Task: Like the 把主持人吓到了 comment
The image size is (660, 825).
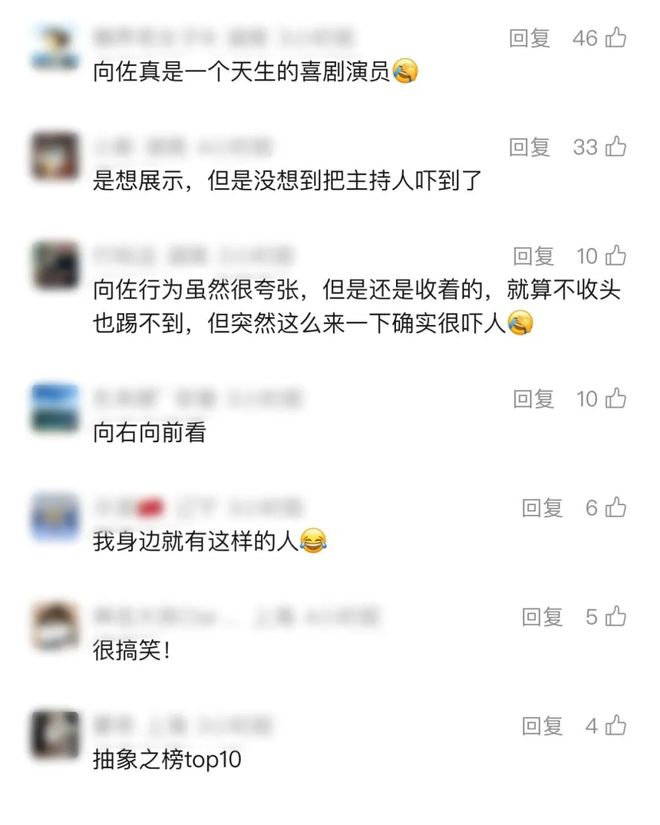Action: coord(616,148)
